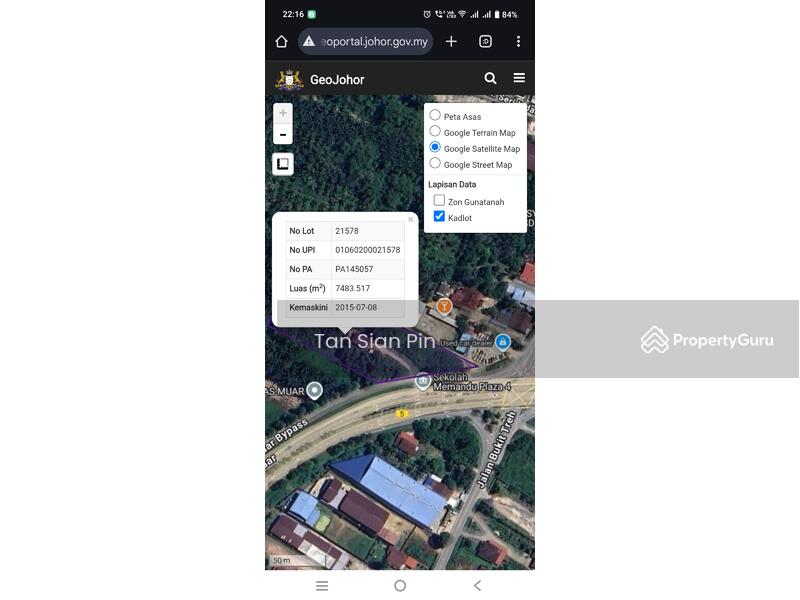Screen dimensions: 800x600
Task: Select Peta Asas base map
Action: point(435,115)
